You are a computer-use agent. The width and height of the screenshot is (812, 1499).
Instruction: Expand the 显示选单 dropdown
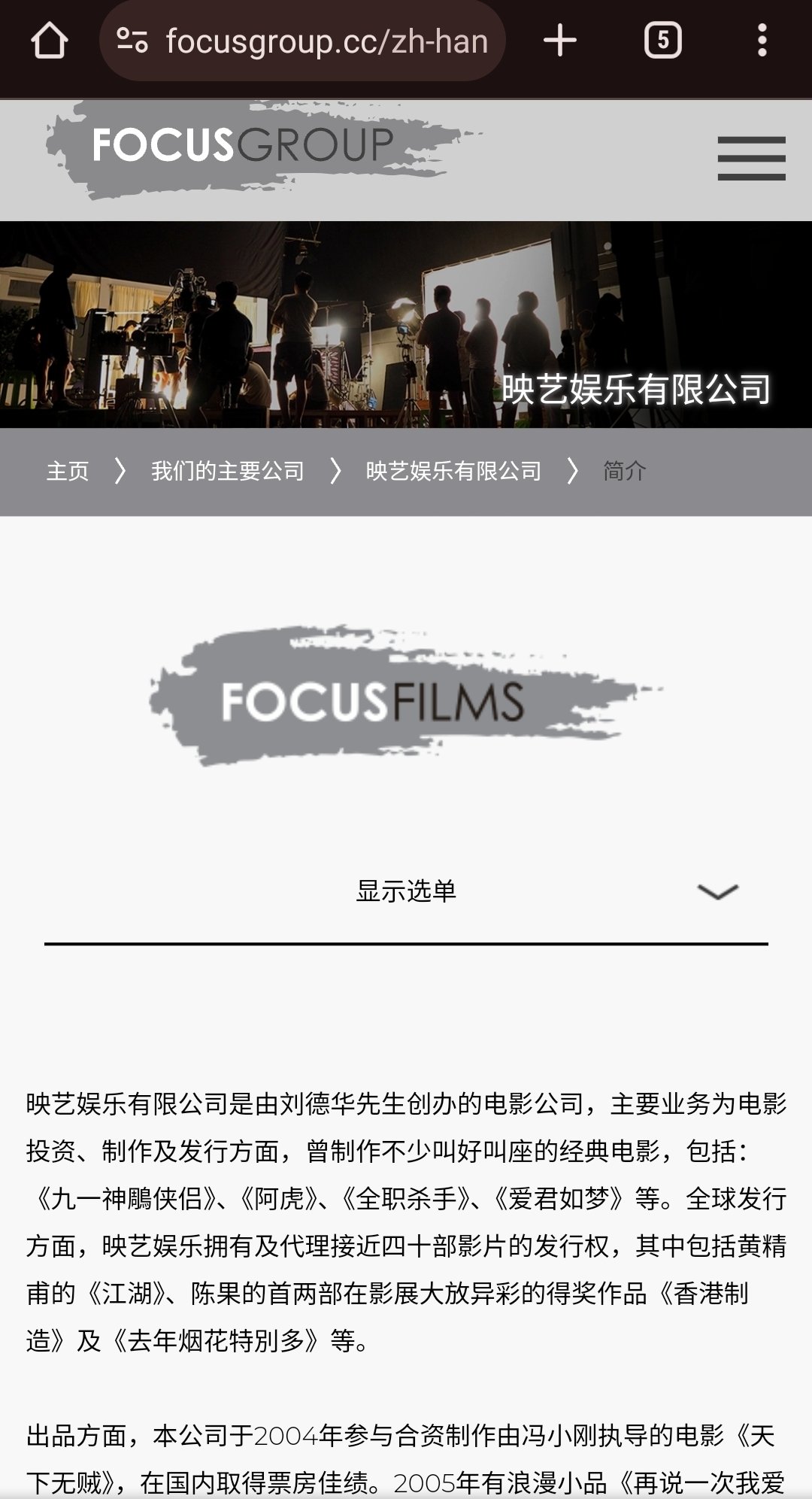coord(406,891)
